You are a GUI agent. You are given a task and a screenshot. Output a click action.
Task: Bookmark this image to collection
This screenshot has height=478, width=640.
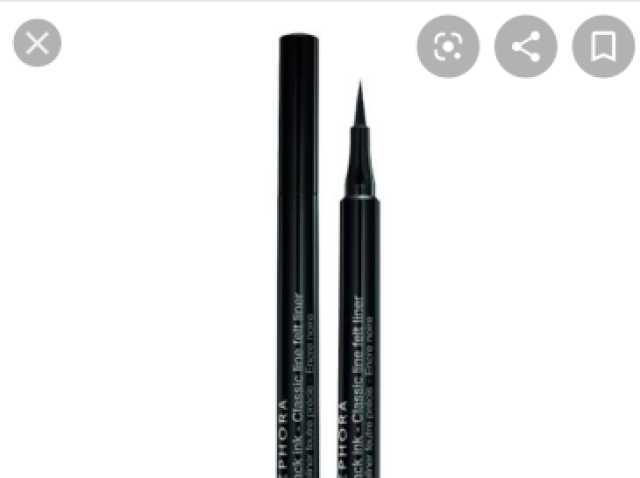pos(603,46)
